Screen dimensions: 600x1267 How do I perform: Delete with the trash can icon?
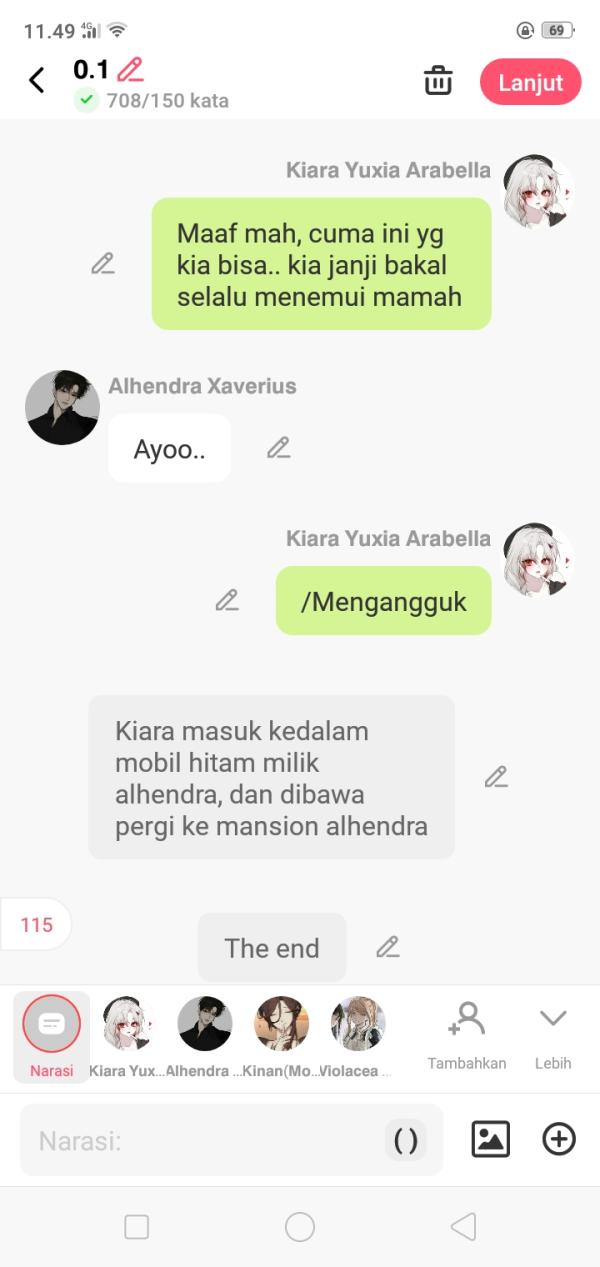[x=438, y=81]
